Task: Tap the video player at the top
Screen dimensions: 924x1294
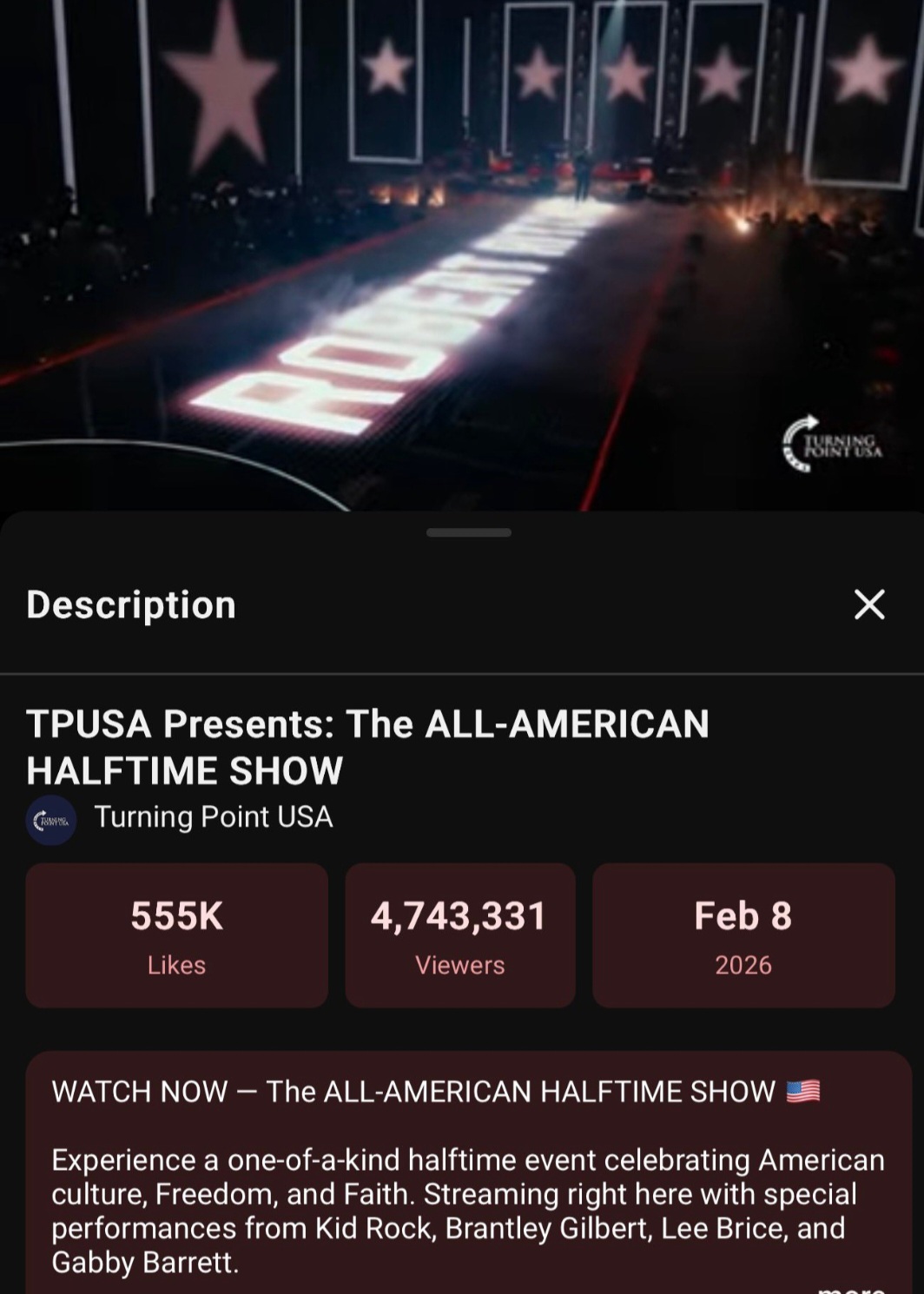Action: point(462,252)
